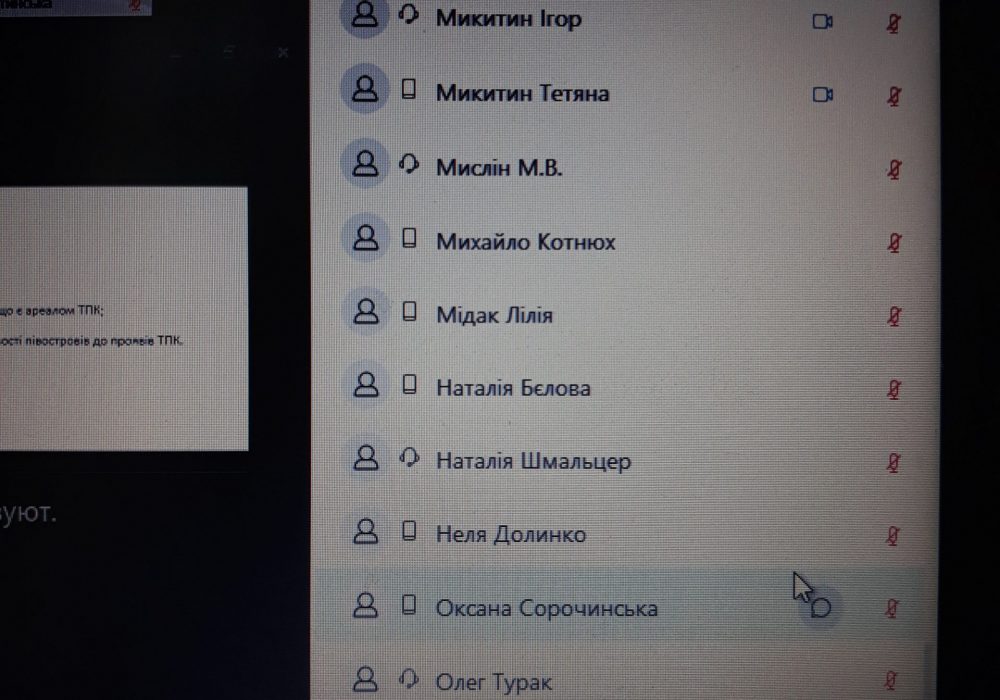Select Неля Долинко in the participant list
The image size is (1000, 700).
(511, 534)
